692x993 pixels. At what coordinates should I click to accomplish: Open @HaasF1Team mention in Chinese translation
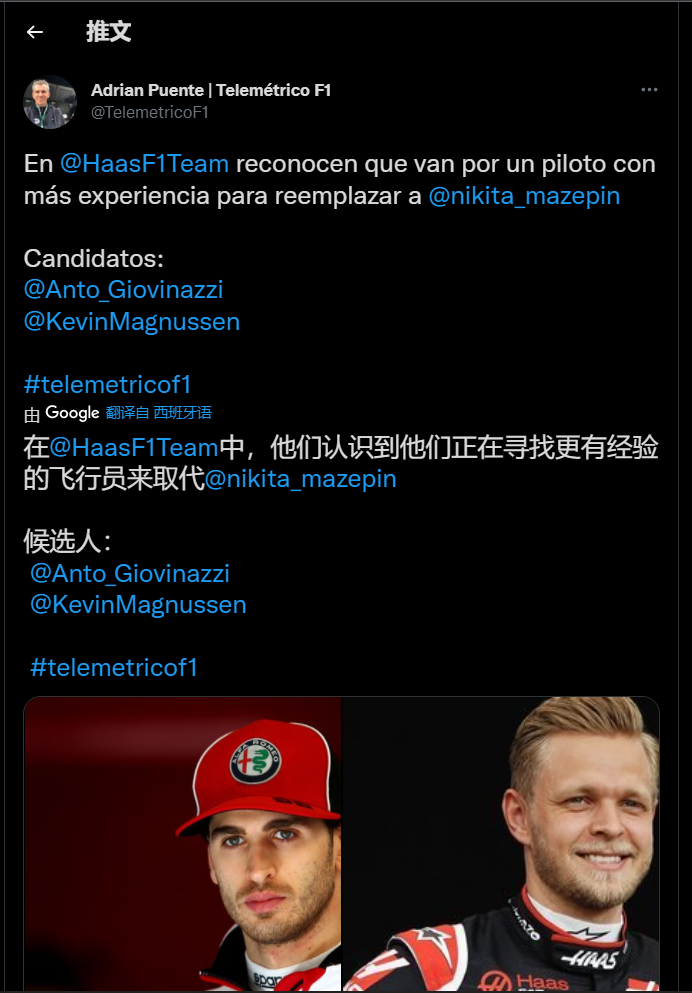pos(134,447)
